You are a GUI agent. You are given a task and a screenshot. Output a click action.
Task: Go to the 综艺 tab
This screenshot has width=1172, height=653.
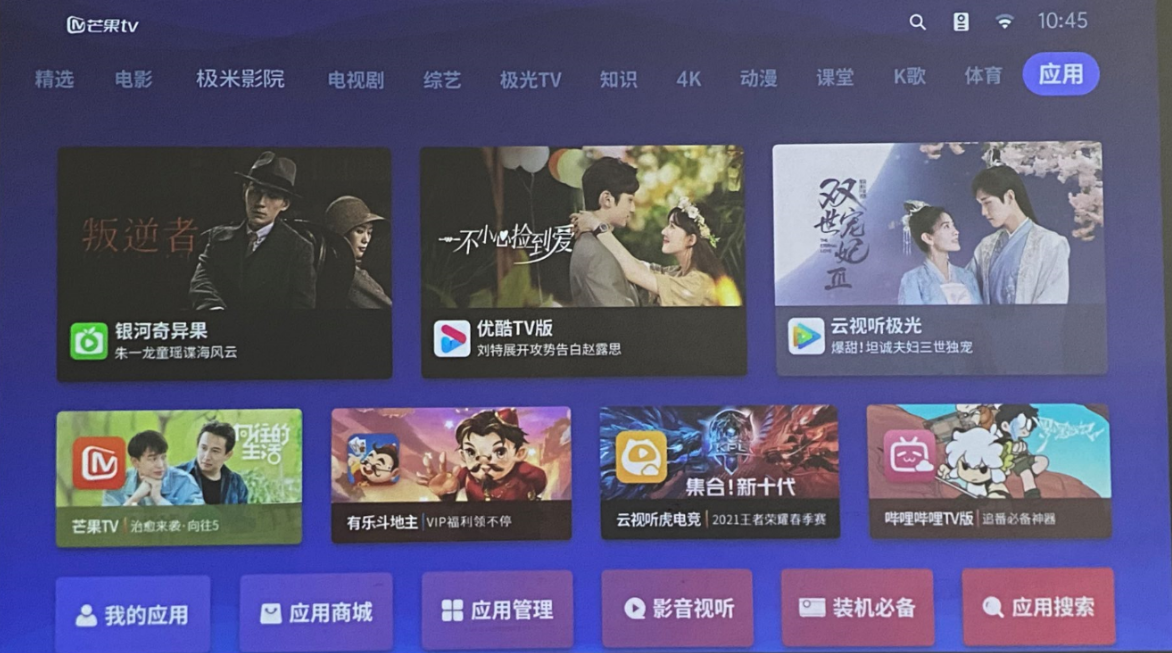(x=442, y=80)
